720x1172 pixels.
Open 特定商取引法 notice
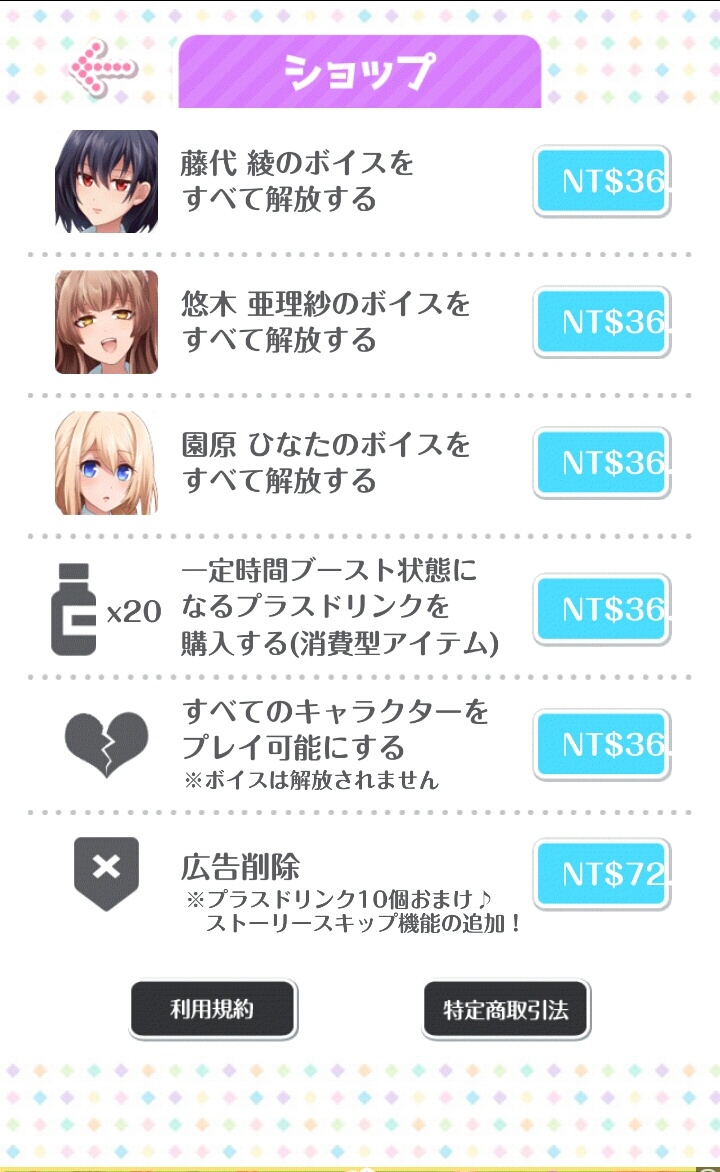506,1009
